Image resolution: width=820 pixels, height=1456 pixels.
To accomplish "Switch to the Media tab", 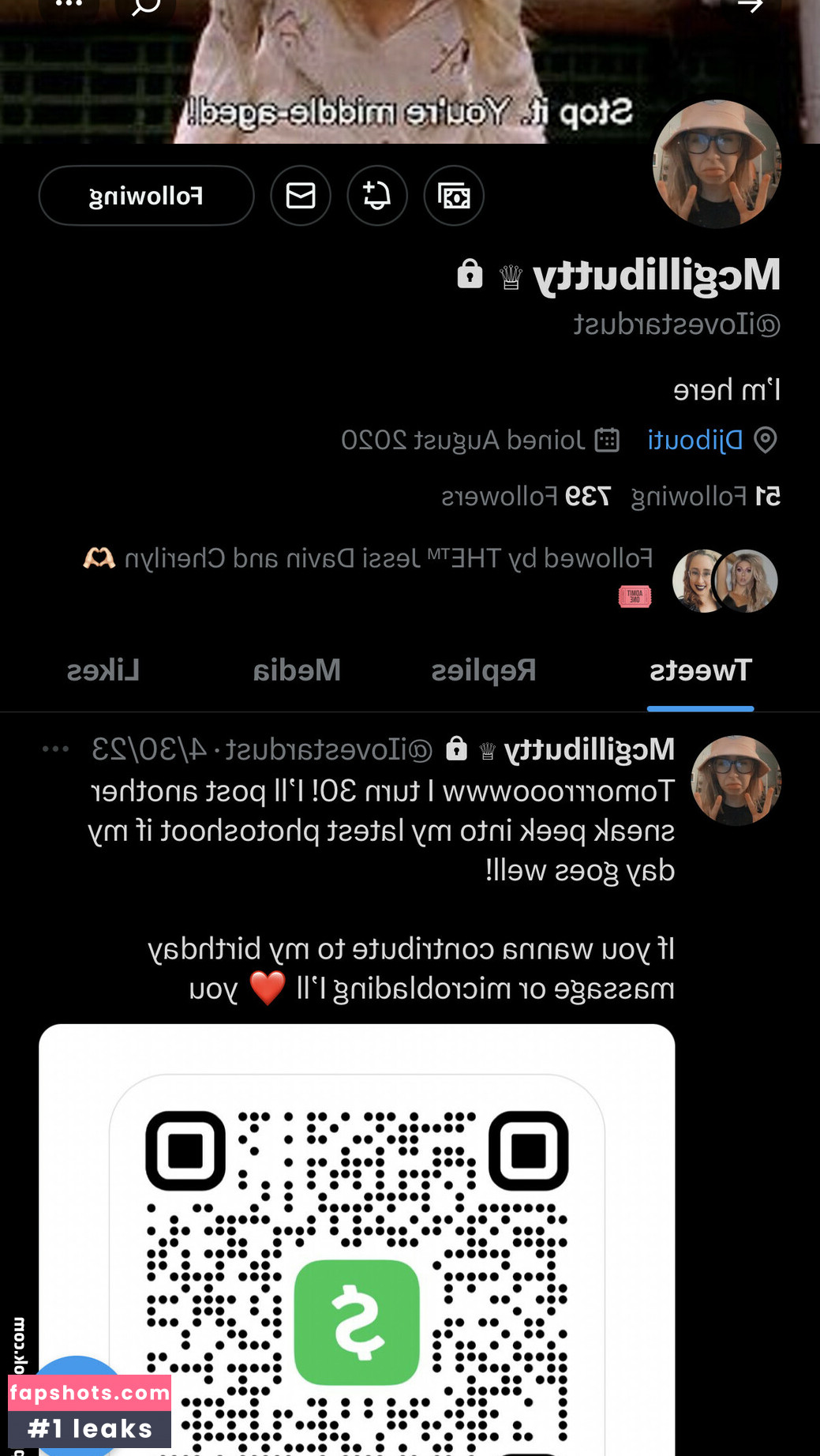I will point(297,670).
